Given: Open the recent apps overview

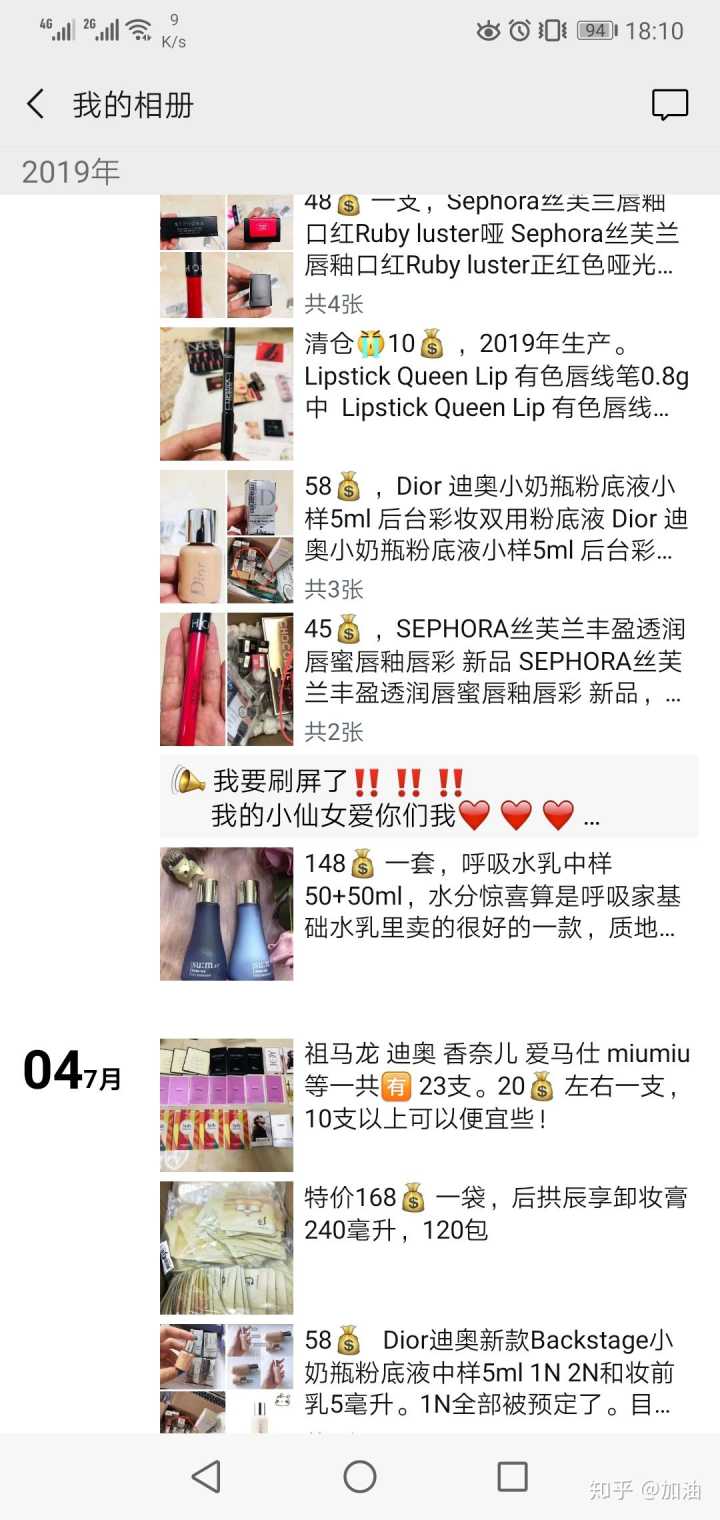Looking at the screenshot, I should click(x=512, y=1476).
